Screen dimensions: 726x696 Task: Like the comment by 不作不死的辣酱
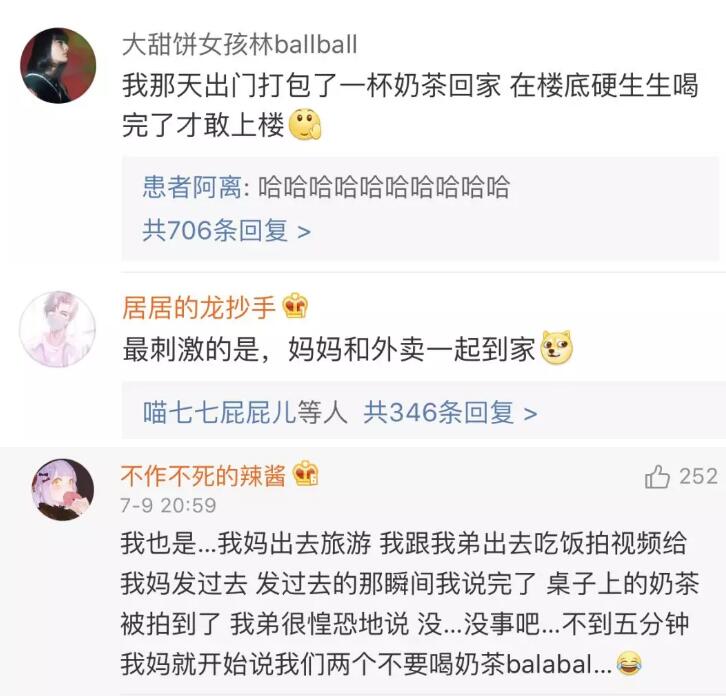657,477
